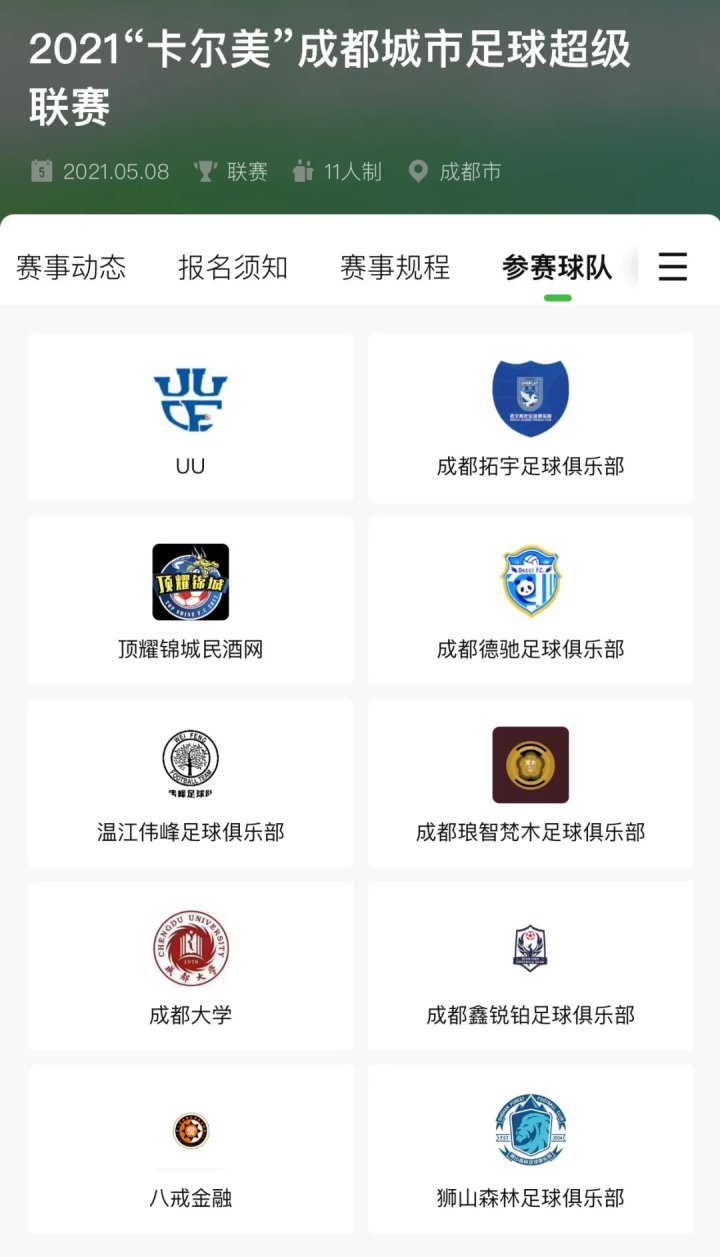720x1257 pixels.
Task: Expand the tab list menu icon
Action: pyautogui.click(x=673, y=267)
